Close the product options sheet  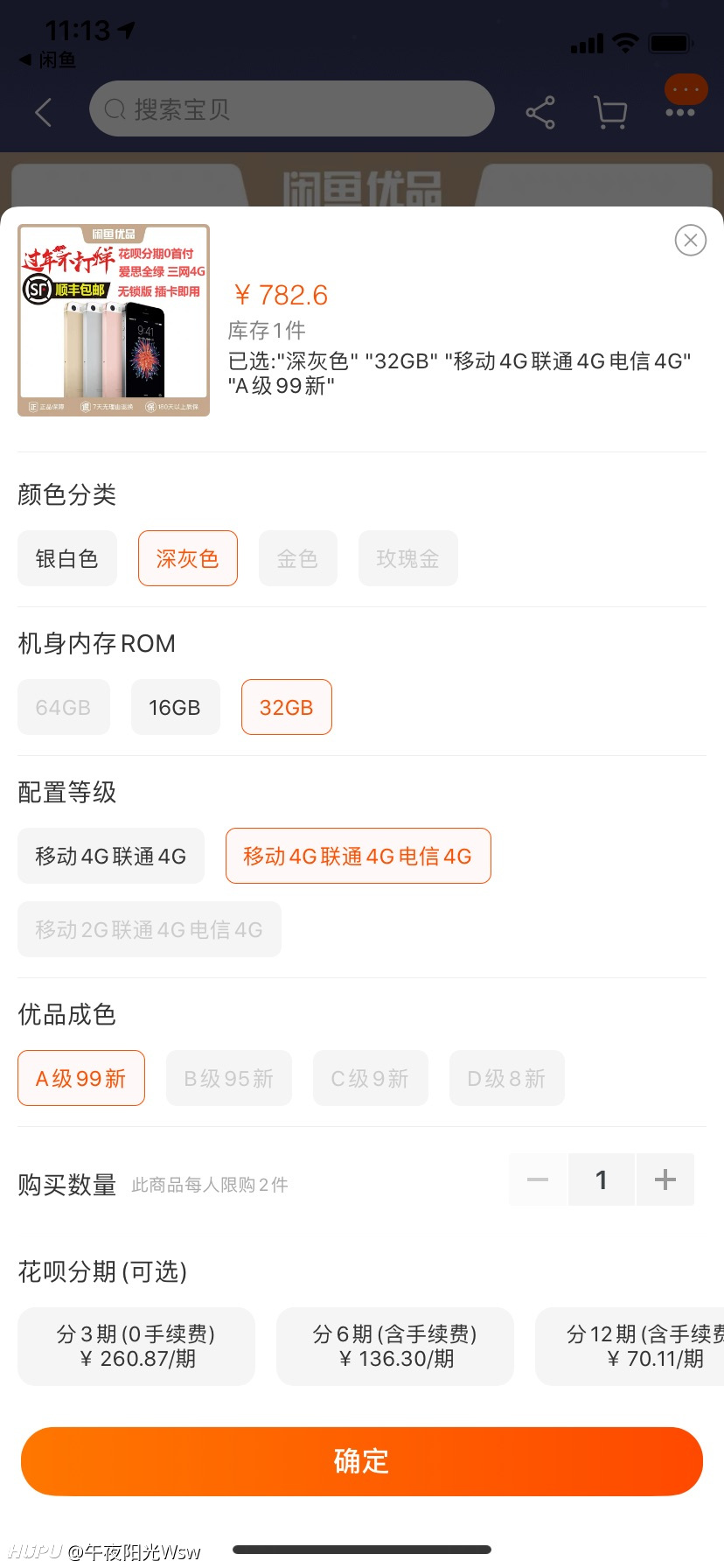click(691, 240)
